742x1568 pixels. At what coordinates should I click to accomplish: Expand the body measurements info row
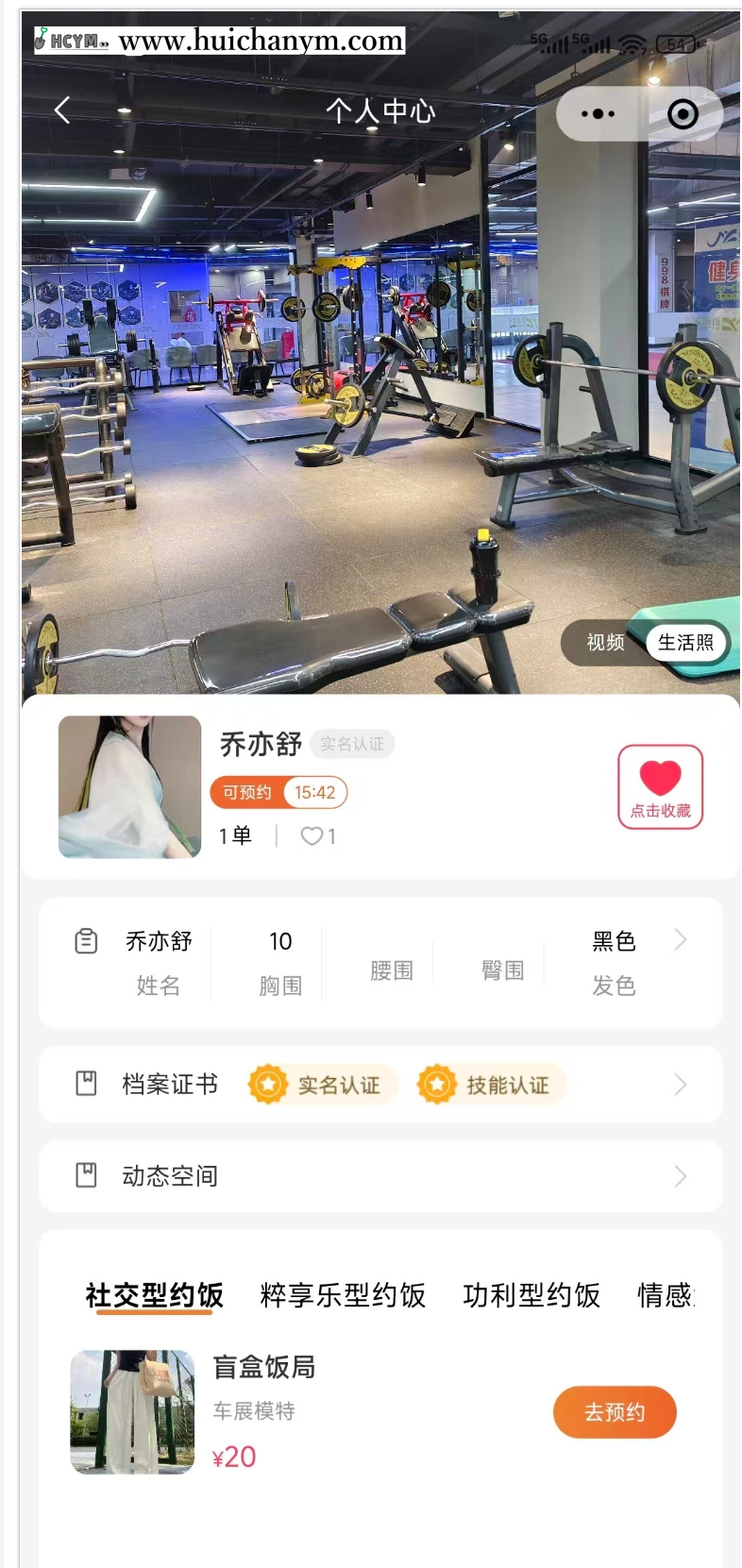(x=682, y=940)
